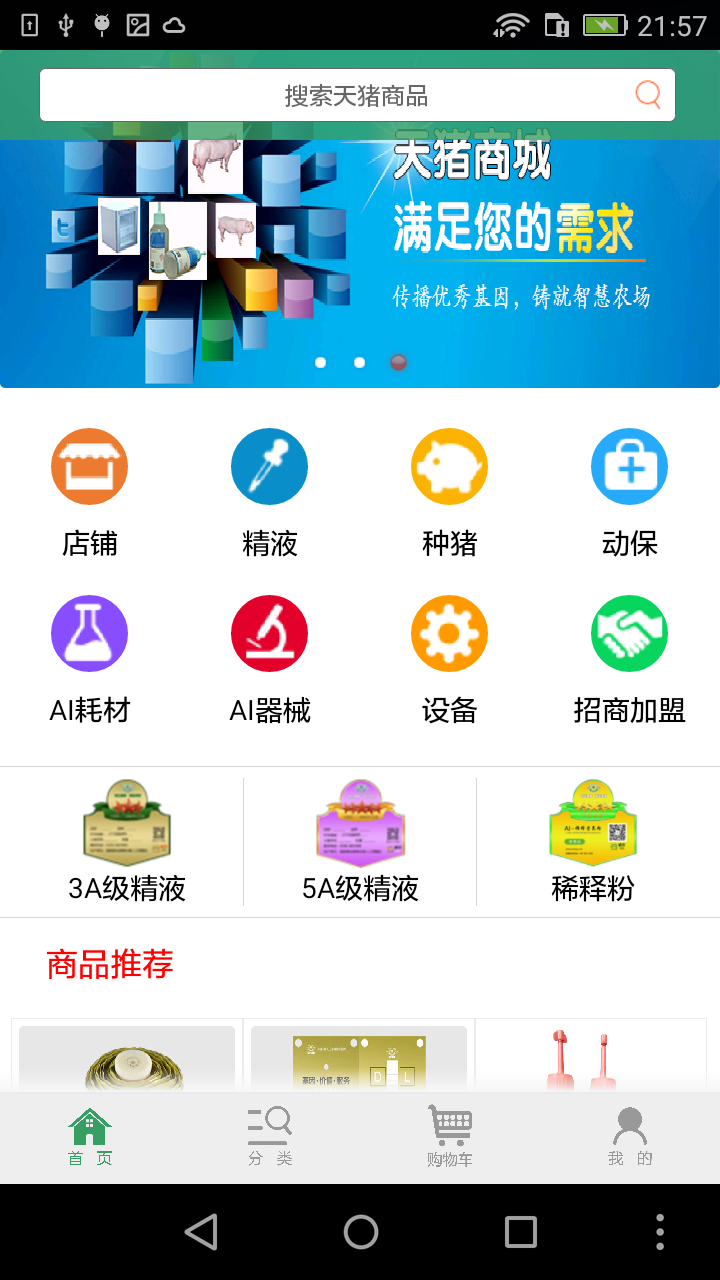Screen dimensions: 720x1280
Task: Select the 首页 home tab
Action: 90,1138
